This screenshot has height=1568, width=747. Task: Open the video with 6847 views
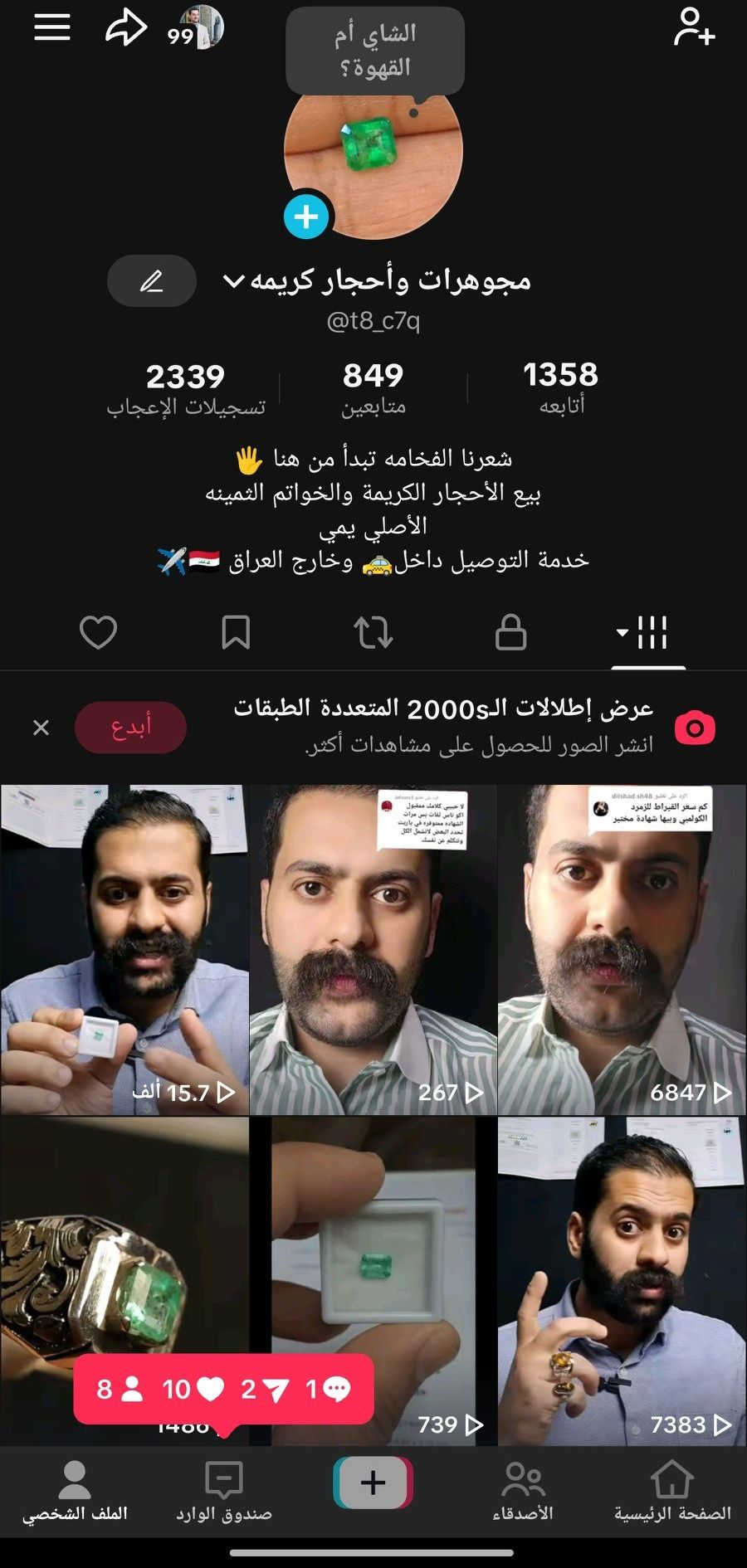[x=622, y=949]
